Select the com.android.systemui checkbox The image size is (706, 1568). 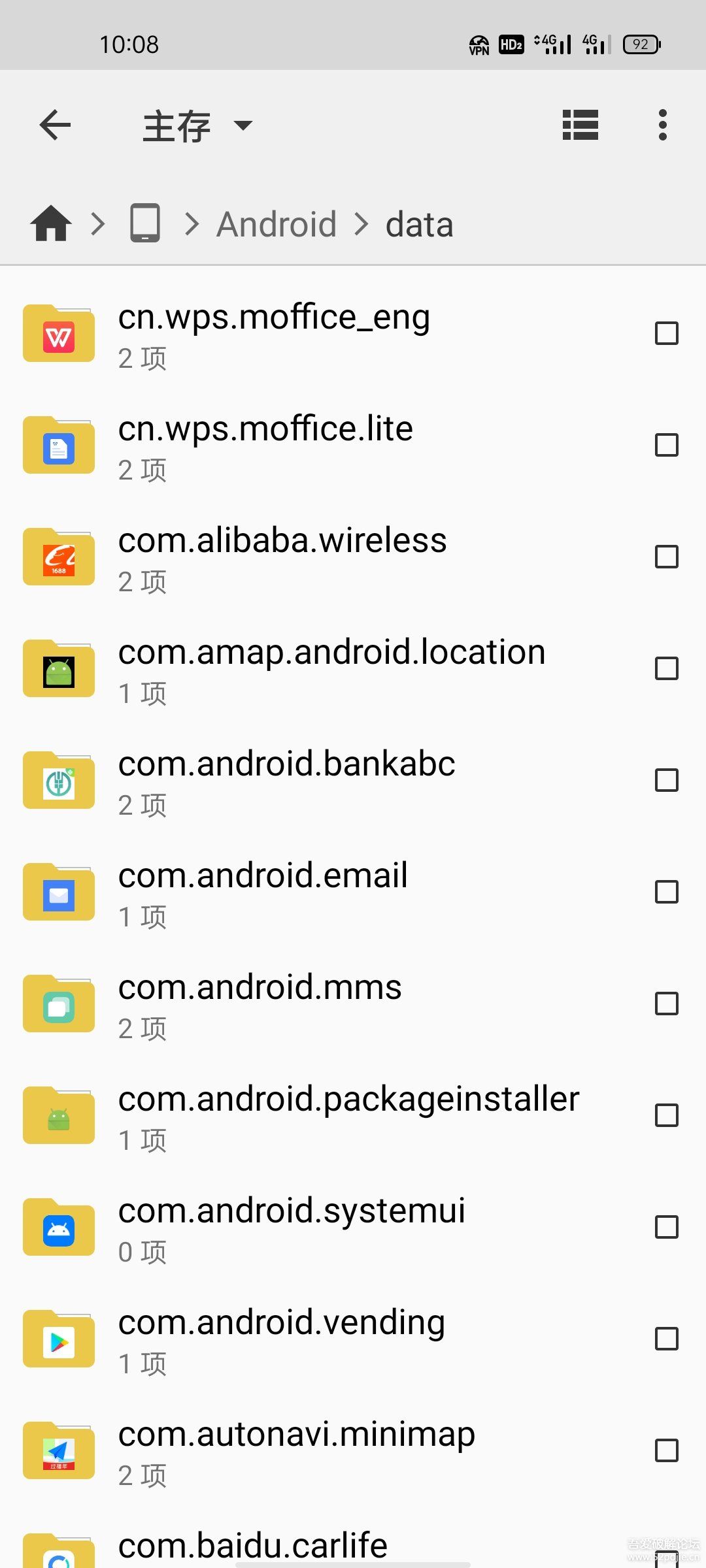point(666,1227)
